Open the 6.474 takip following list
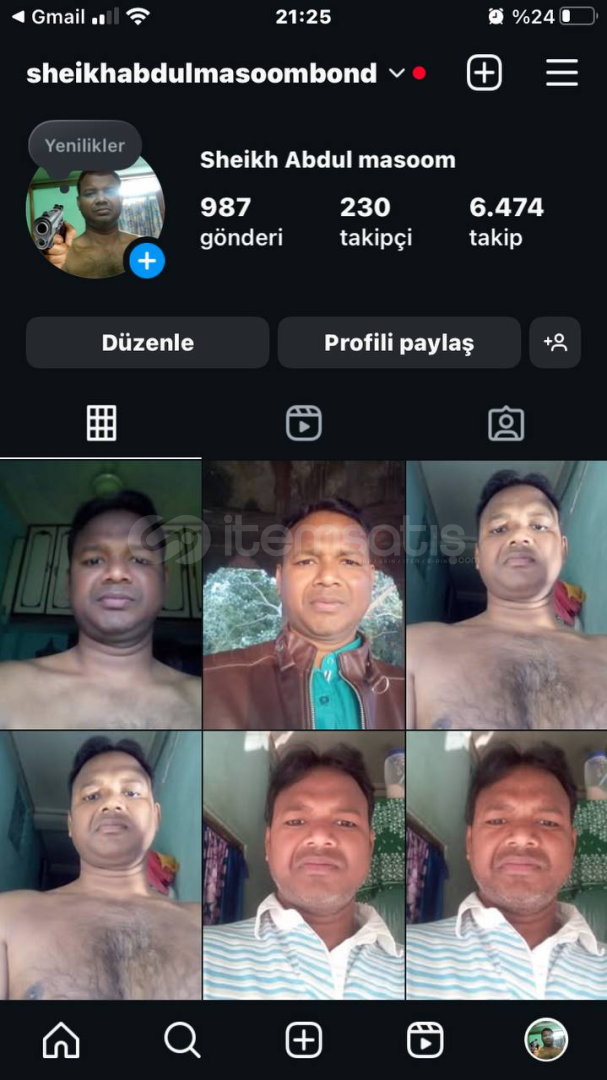Viewport: 607px width, 1080px height. (506, 222)
